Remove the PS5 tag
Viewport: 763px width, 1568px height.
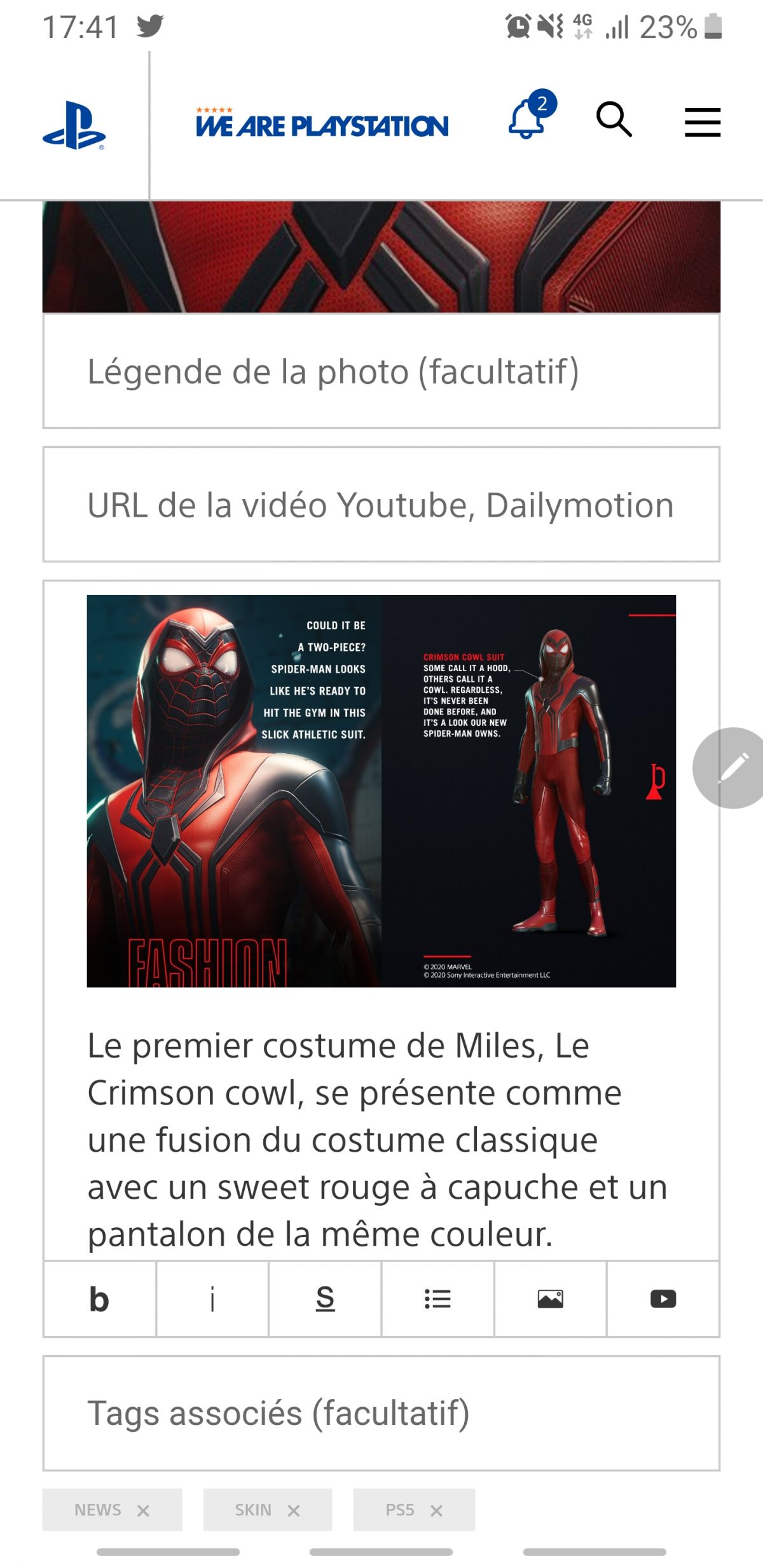coord(436,1510)
